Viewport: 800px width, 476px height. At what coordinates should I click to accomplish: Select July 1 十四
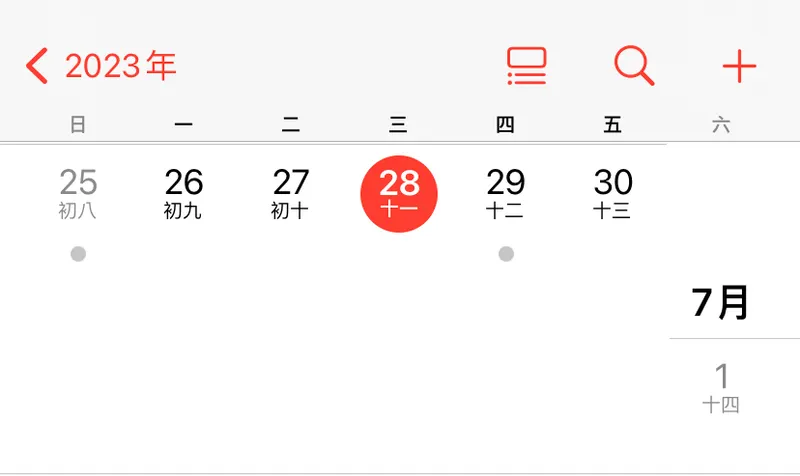click(x=721, y=387)
